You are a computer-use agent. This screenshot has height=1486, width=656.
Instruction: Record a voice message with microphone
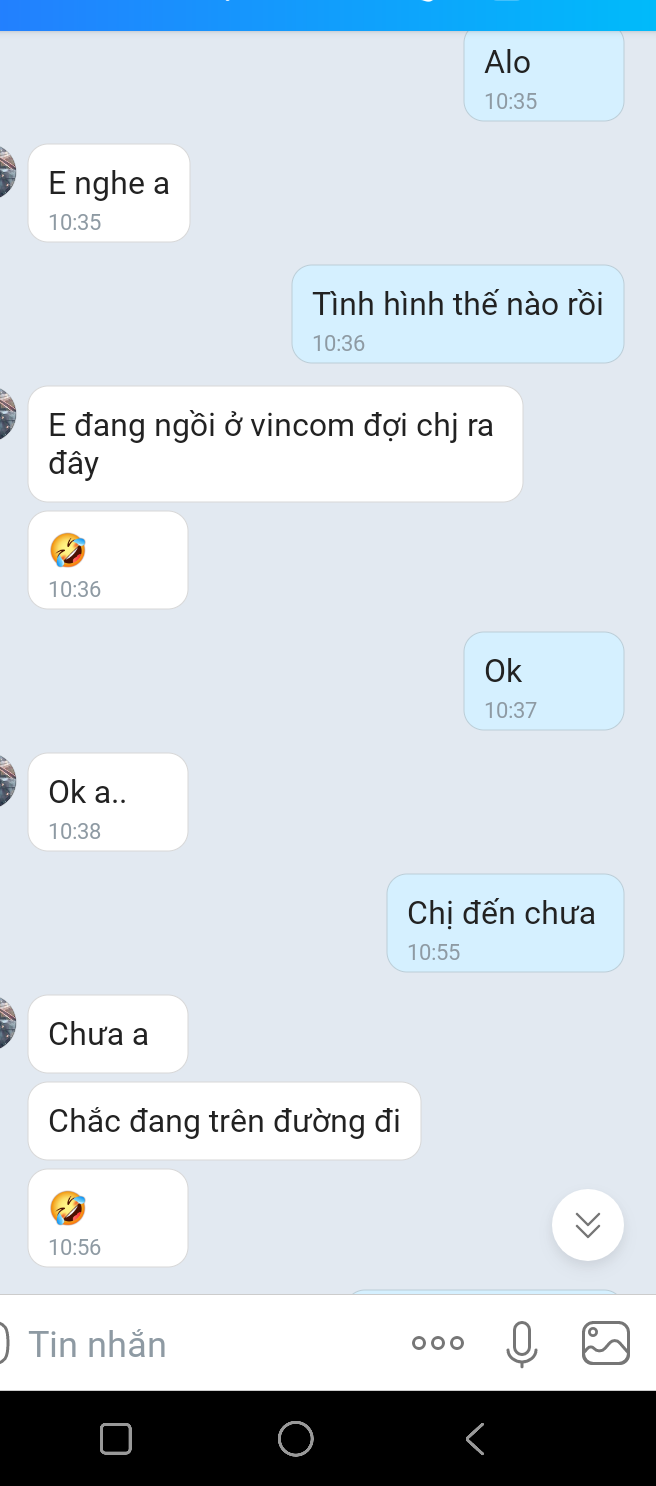522,1343
